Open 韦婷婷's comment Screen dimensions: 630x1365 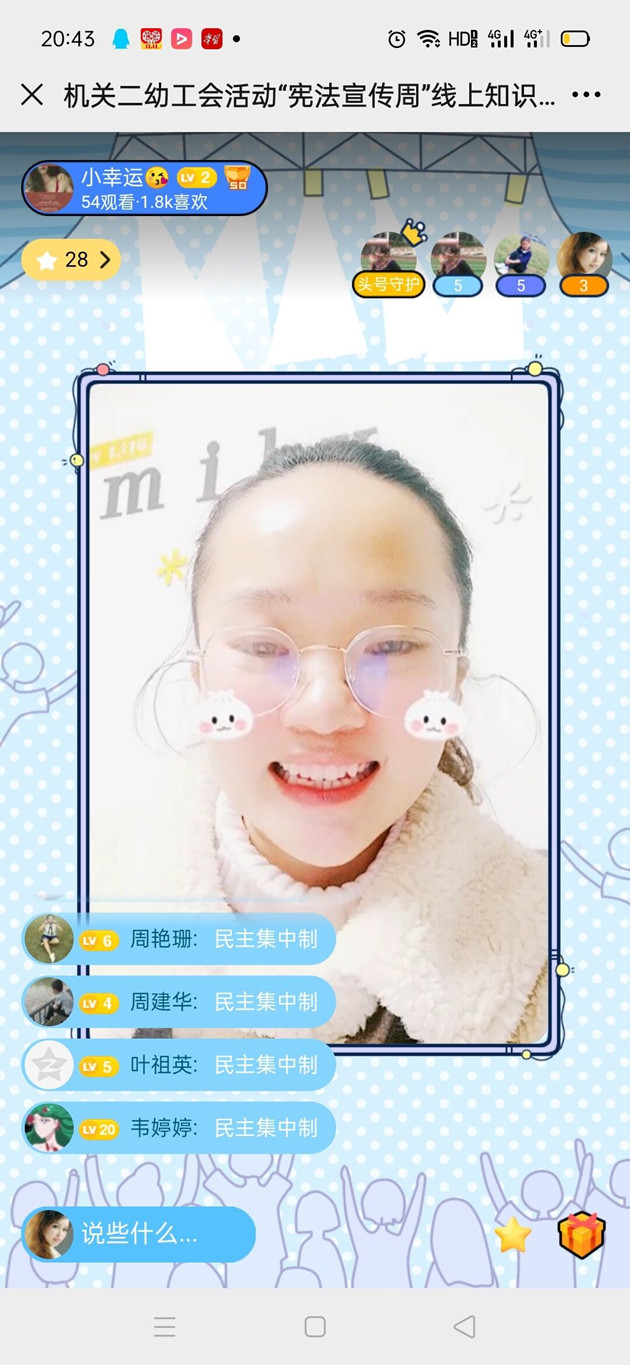(x=178, y=1128)
